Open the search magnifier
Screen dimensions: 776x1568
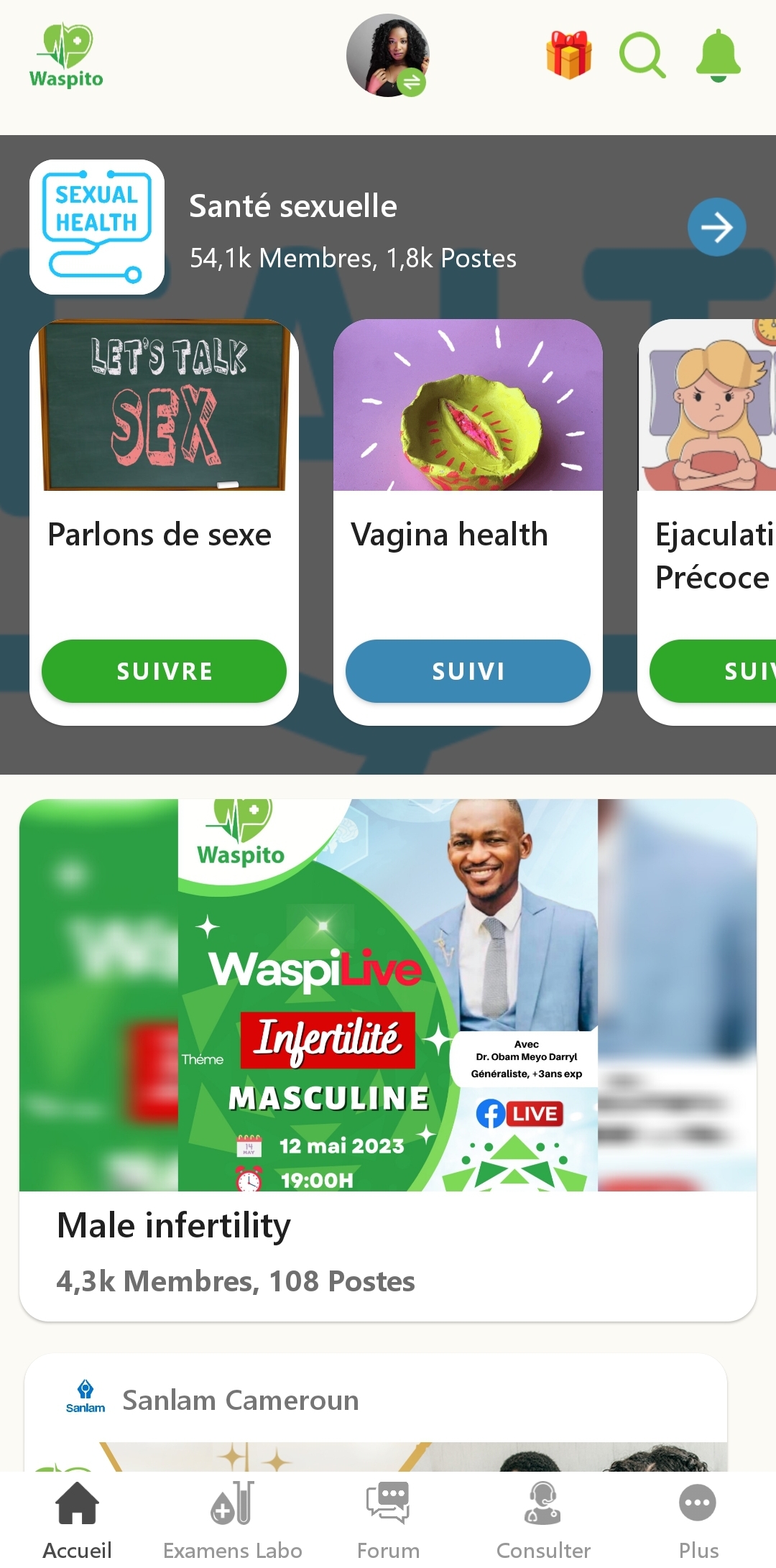coord(642,55)
